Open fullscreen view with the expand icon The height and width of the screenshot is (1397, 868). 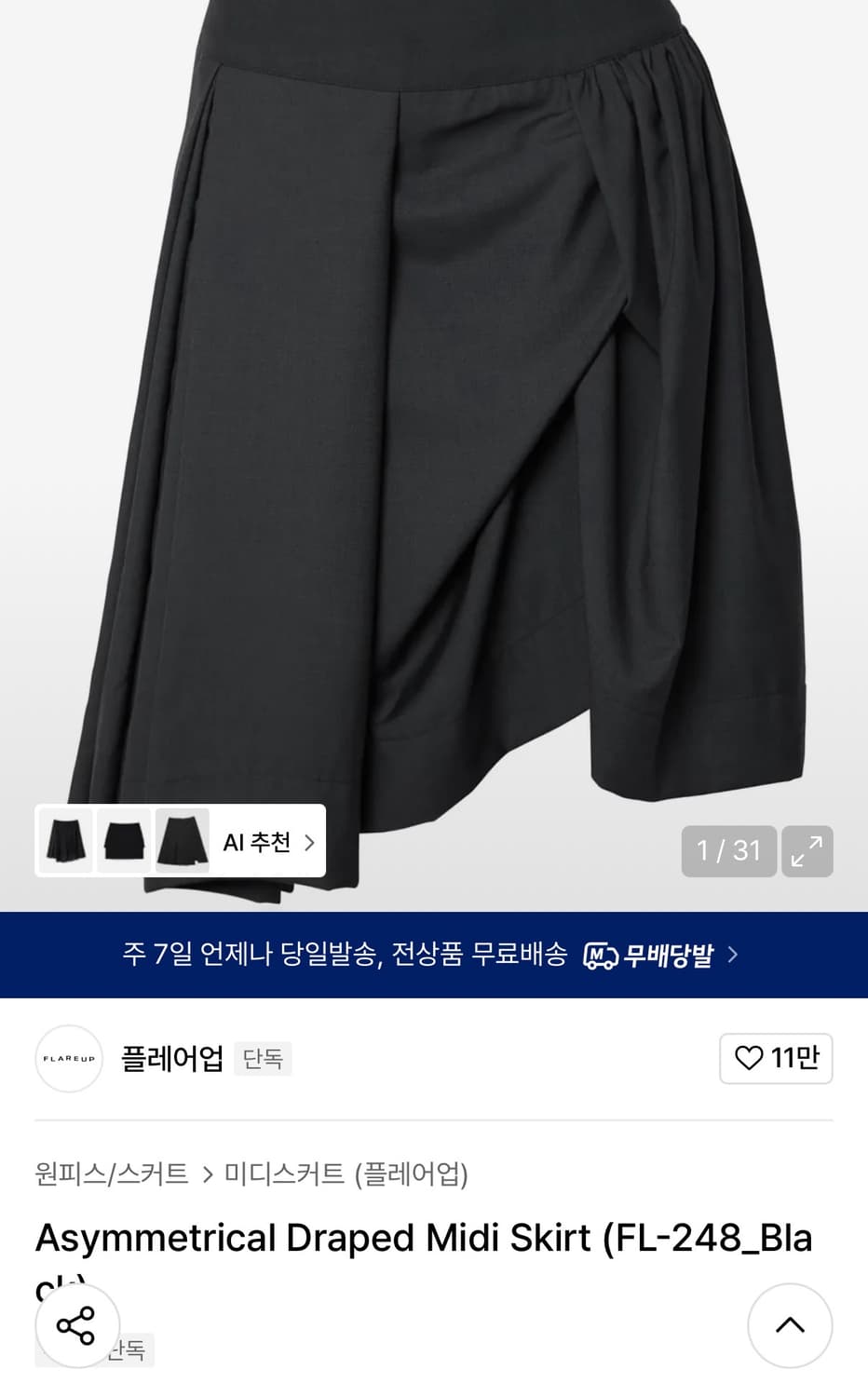[807, 850]
